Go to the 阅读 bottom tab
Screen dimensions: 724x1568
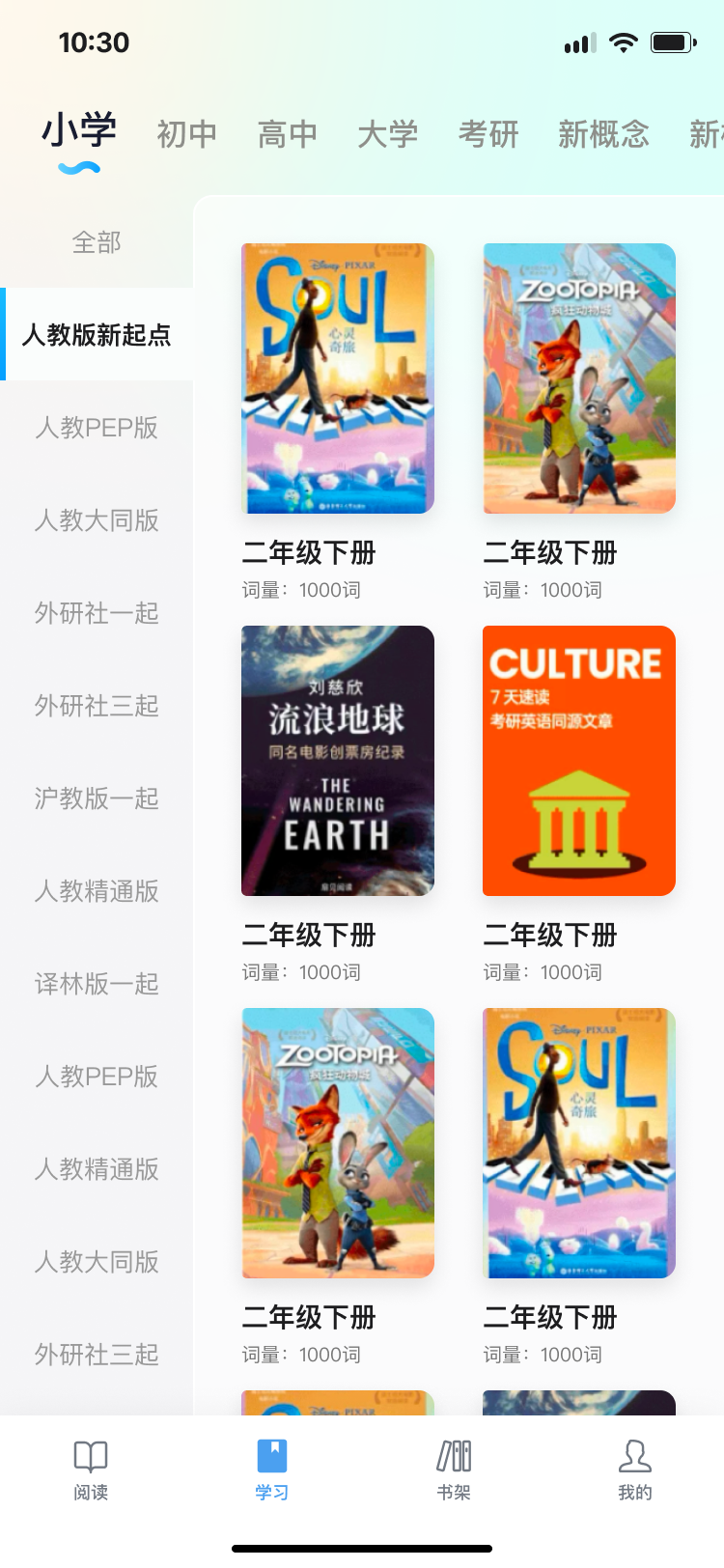coord(91,1469)
